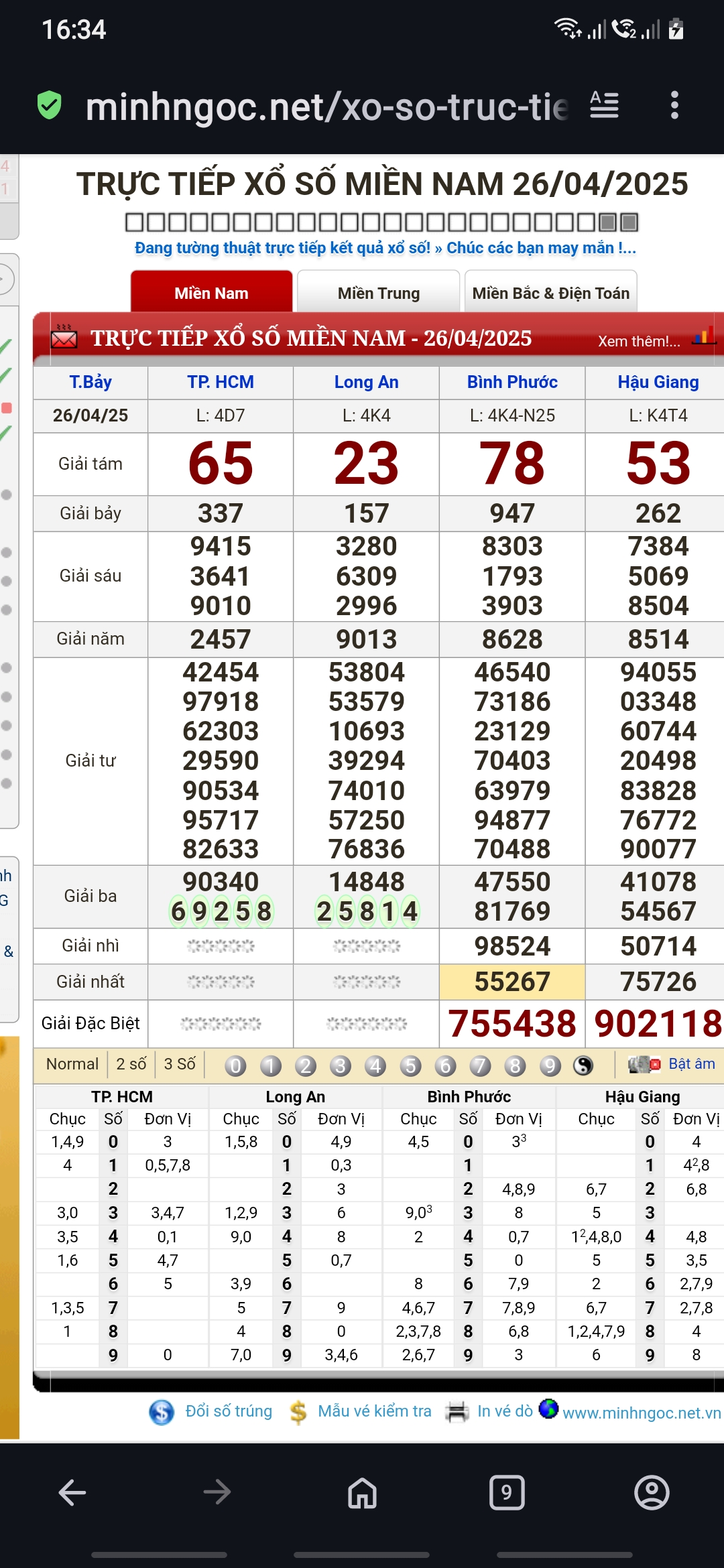Image resolution: width=724 pixels, height=1568 pixels.
Task: Open the Xem thêm link
Action: tap(639, 341)
